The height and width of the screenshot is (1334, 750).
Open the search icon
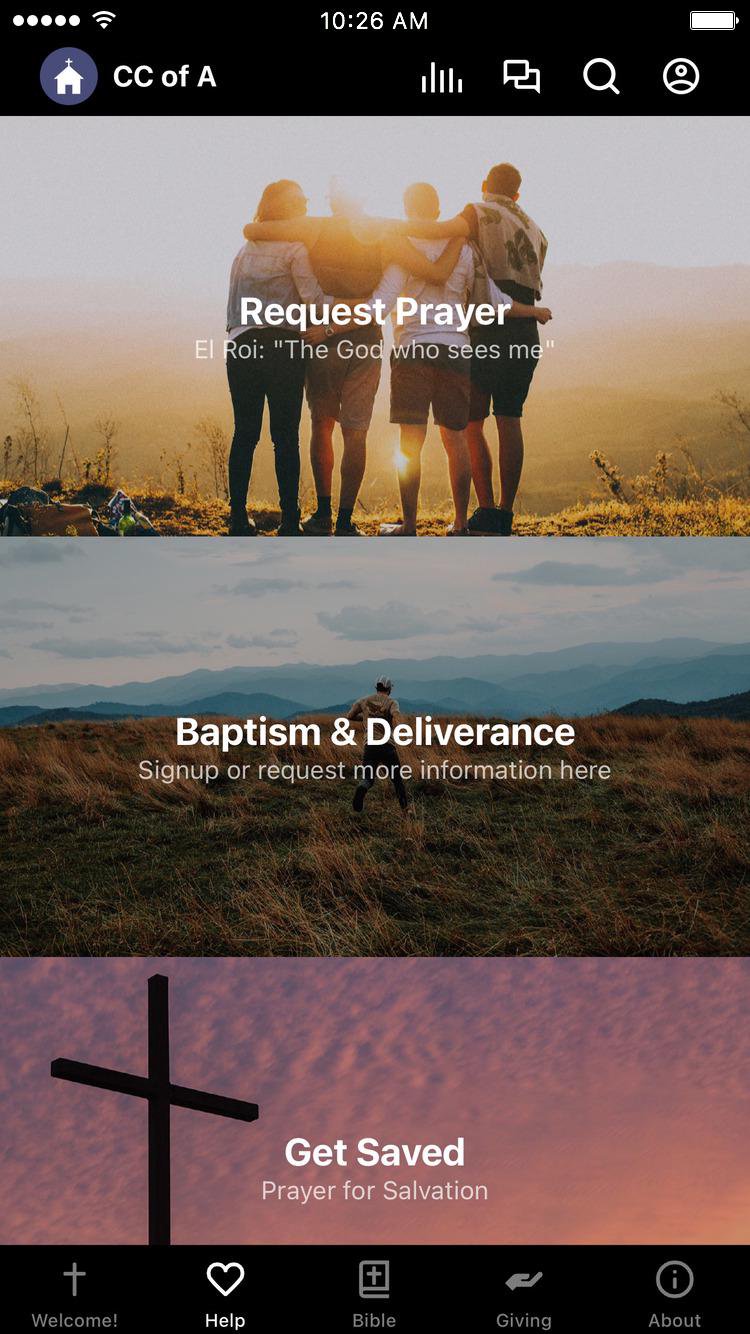tap(601, 77)
